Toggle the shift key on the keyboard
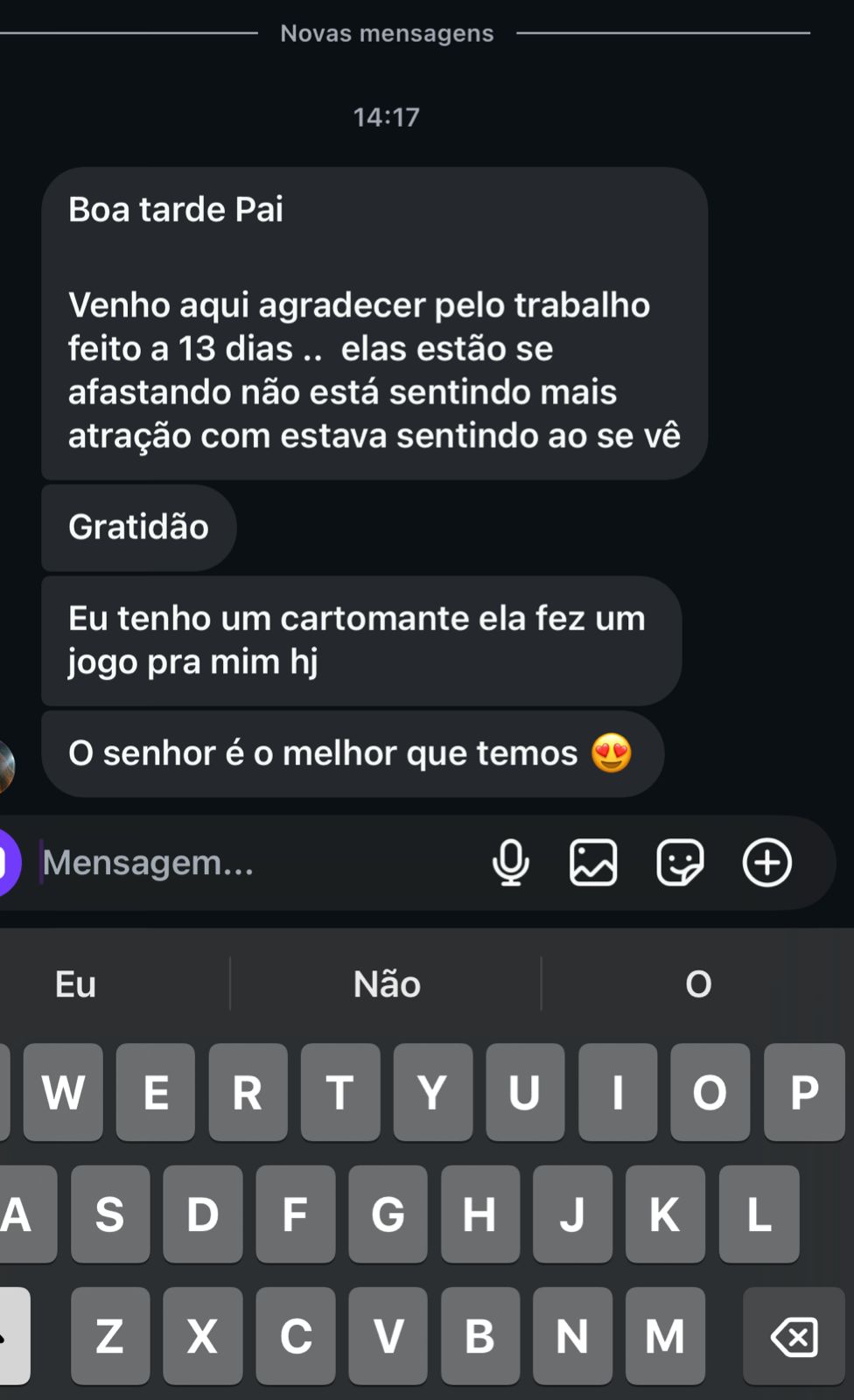This screenshot has width=854, height=1400. (12, 1336)
